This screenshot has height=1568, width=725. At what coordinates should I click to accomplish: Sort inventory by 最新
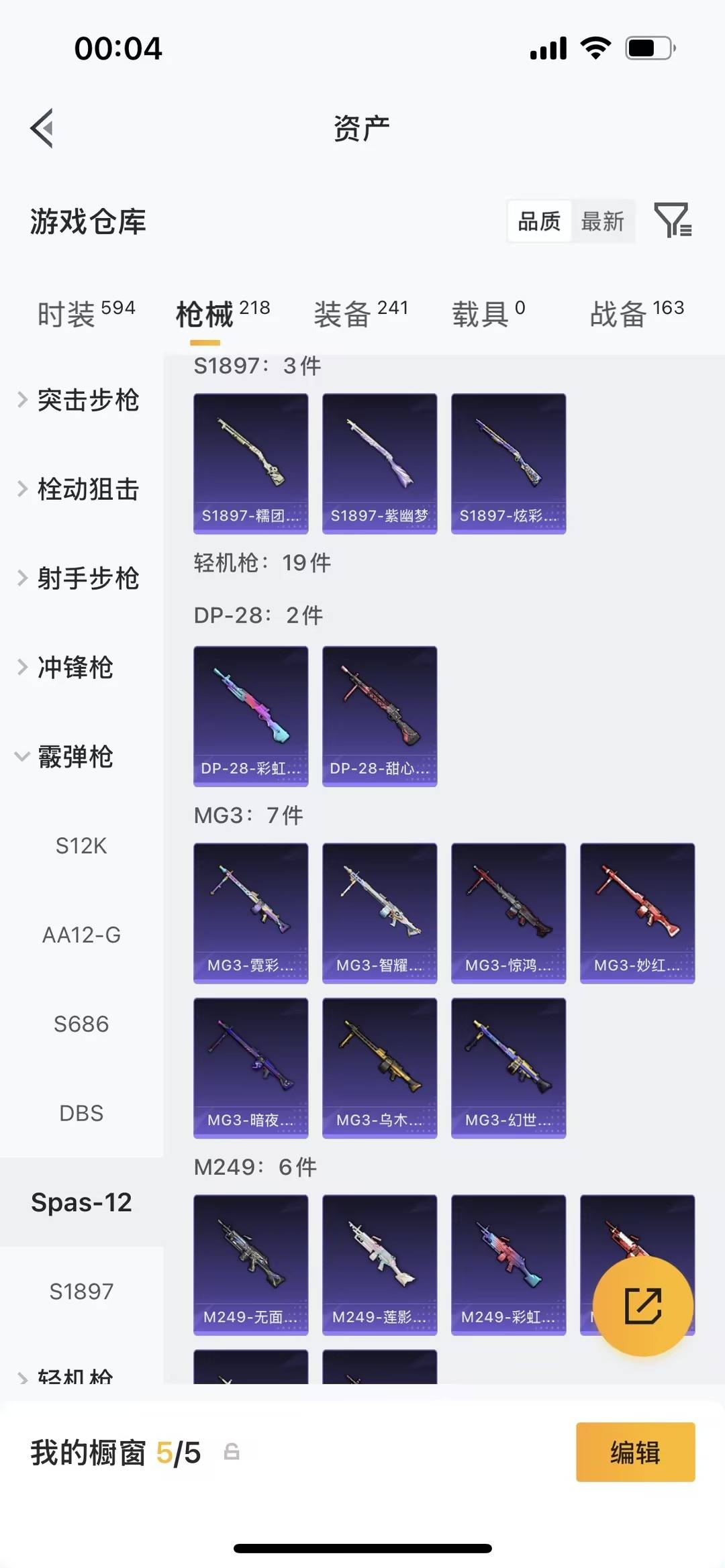click(x=602, y=221)
